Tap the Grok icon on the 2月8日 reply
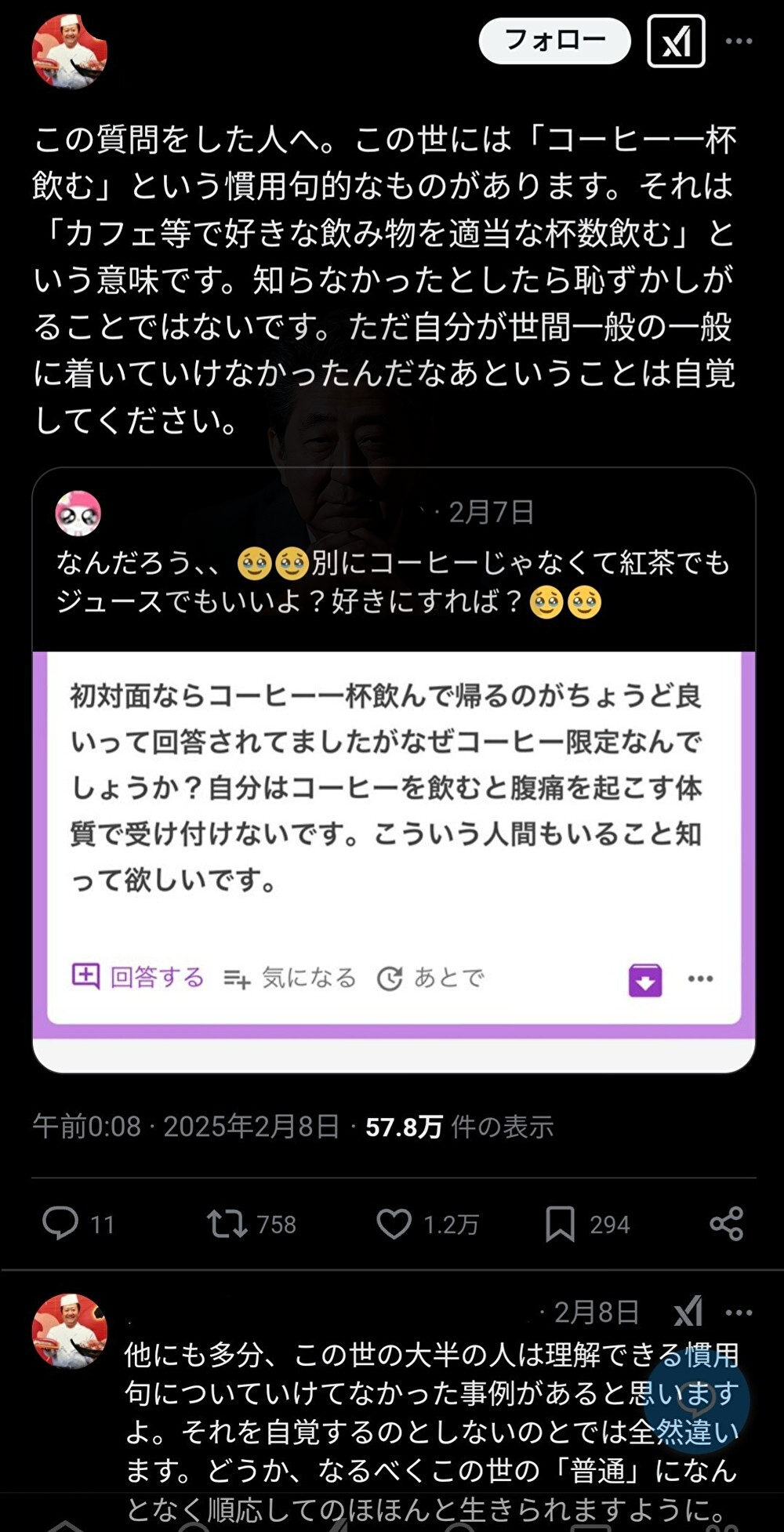 coord(688,1312)
